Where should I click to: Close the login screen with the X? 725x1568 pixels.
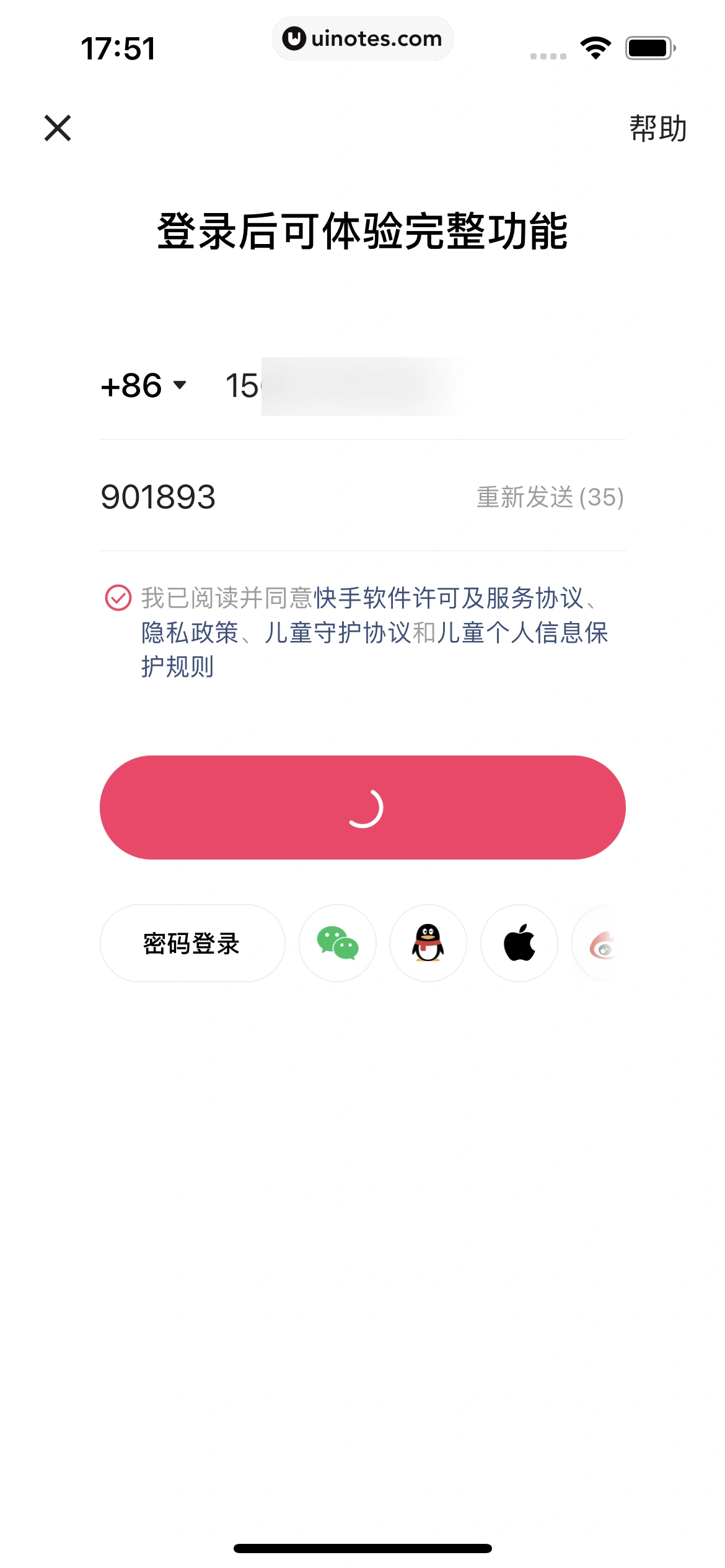(x=58, y=129)
